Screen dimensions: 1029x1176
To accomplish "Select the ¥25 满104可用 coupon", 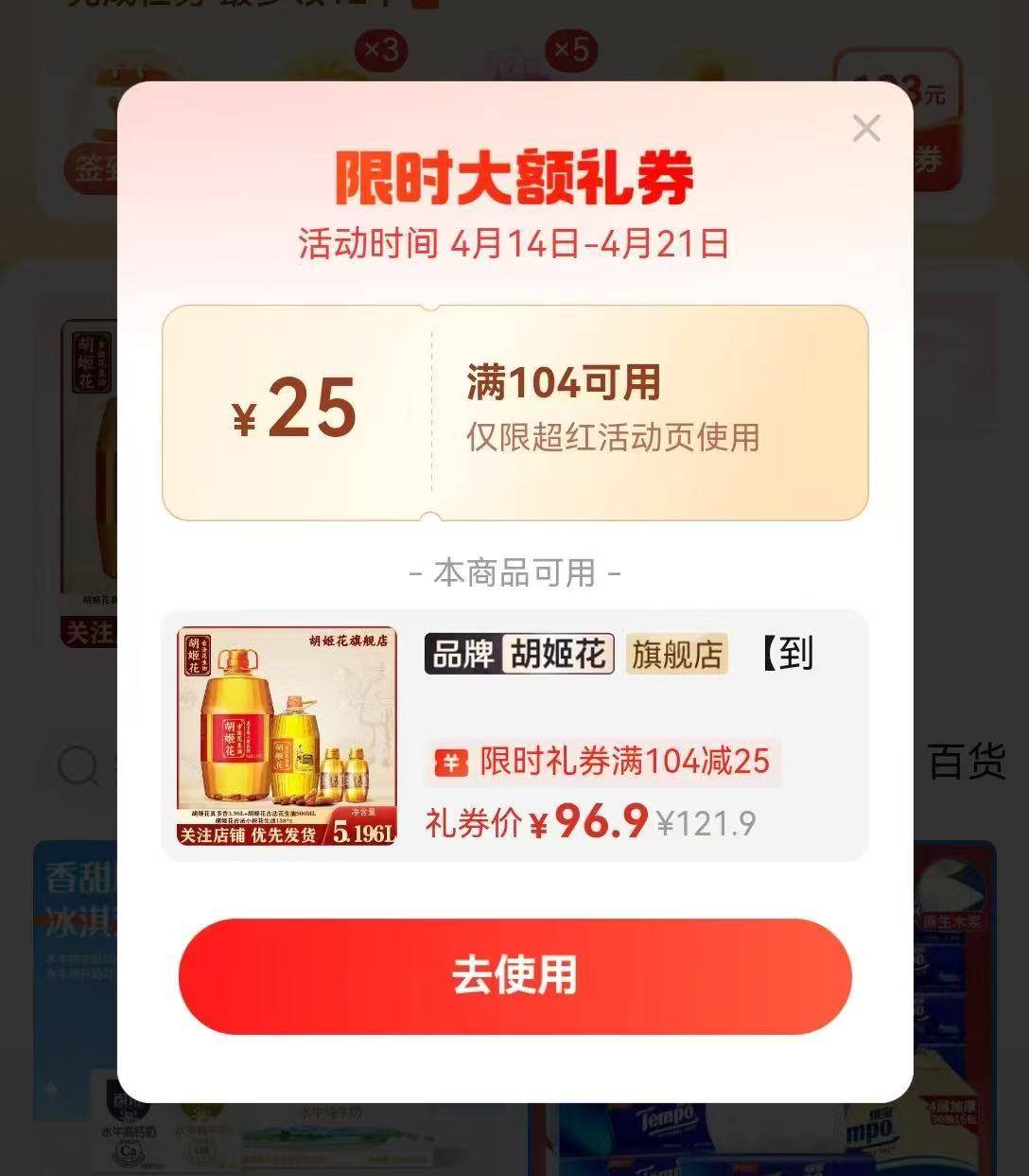I will point(514,412).
